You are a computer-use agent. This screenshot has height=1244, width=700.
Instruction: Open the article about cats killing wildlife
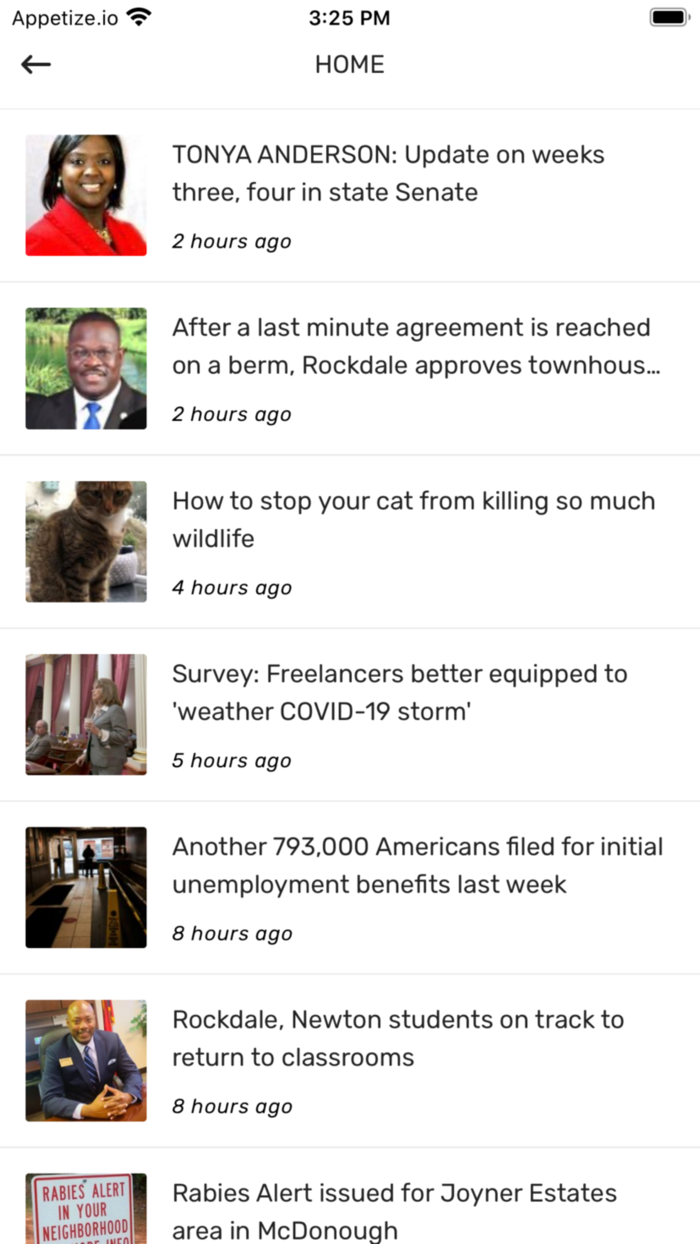point(413,520)
